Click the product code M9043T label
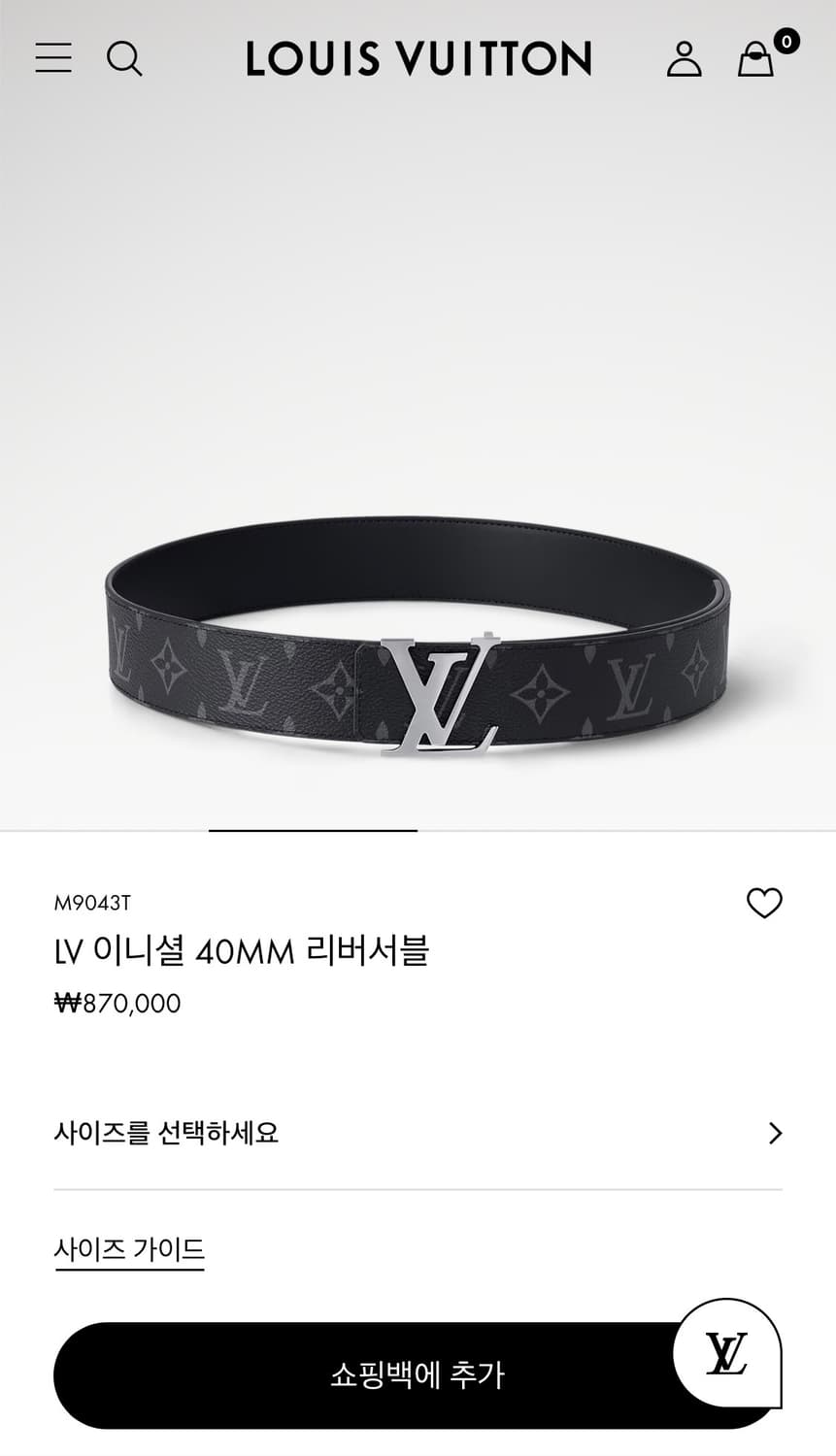The width and height of the screenshot is (836, 1456). 93,902
